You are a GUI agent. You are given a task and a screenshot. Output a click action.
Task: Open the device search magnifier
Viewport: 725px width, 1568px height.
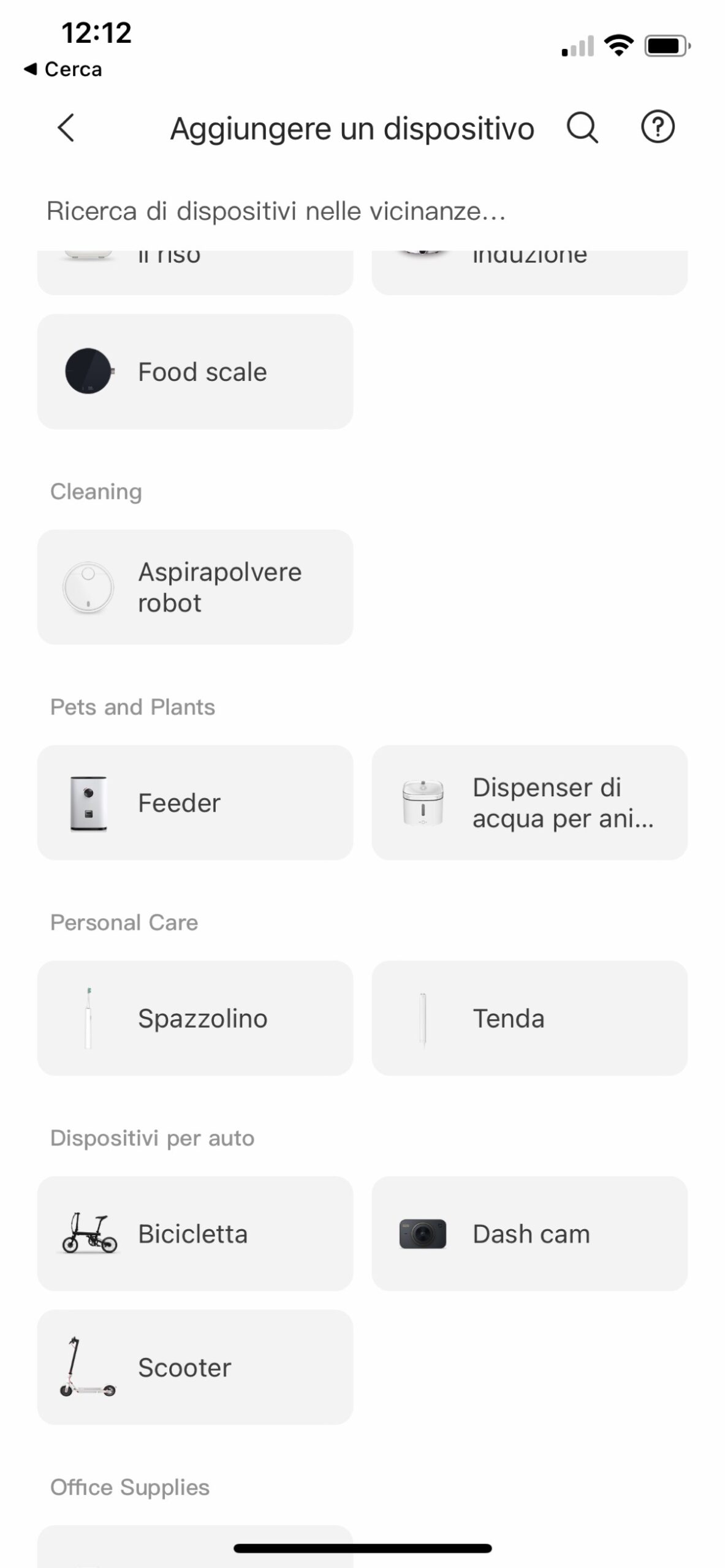582,128
